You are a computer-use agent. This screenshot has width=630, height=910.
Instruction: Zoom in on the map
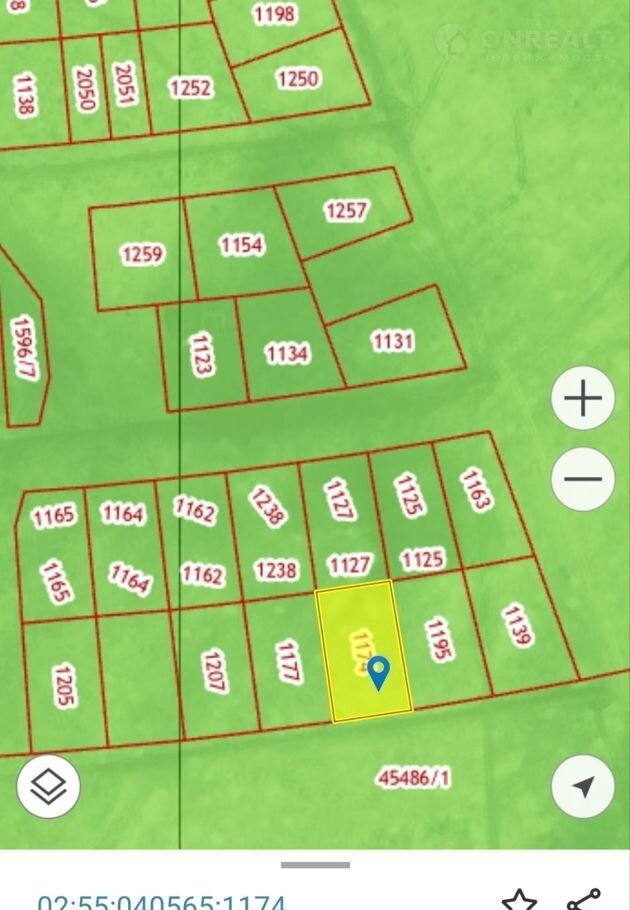coord(583,399)
